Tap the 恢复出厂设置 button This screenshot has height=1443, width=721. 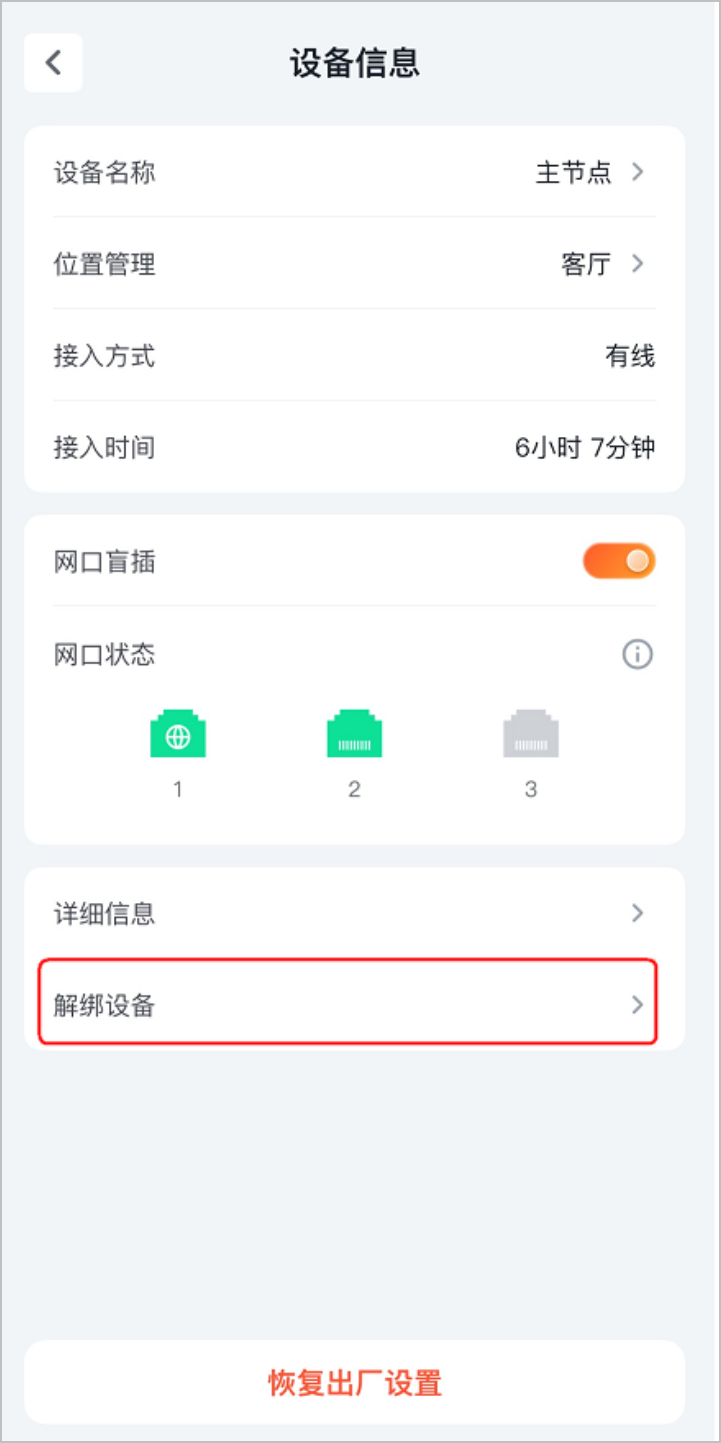pos(354,1383)
